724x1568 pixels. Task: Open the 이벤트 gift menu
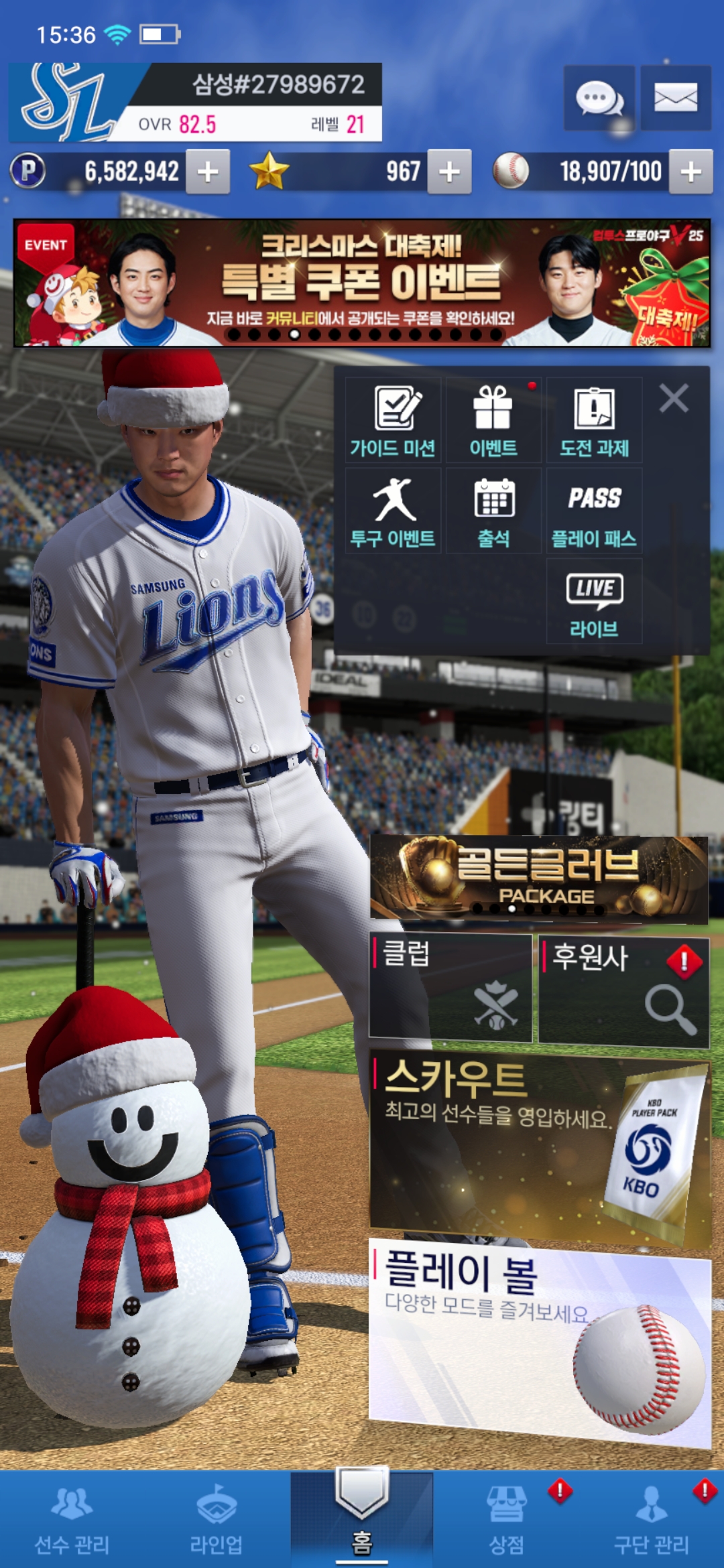[x=493, y=420]
